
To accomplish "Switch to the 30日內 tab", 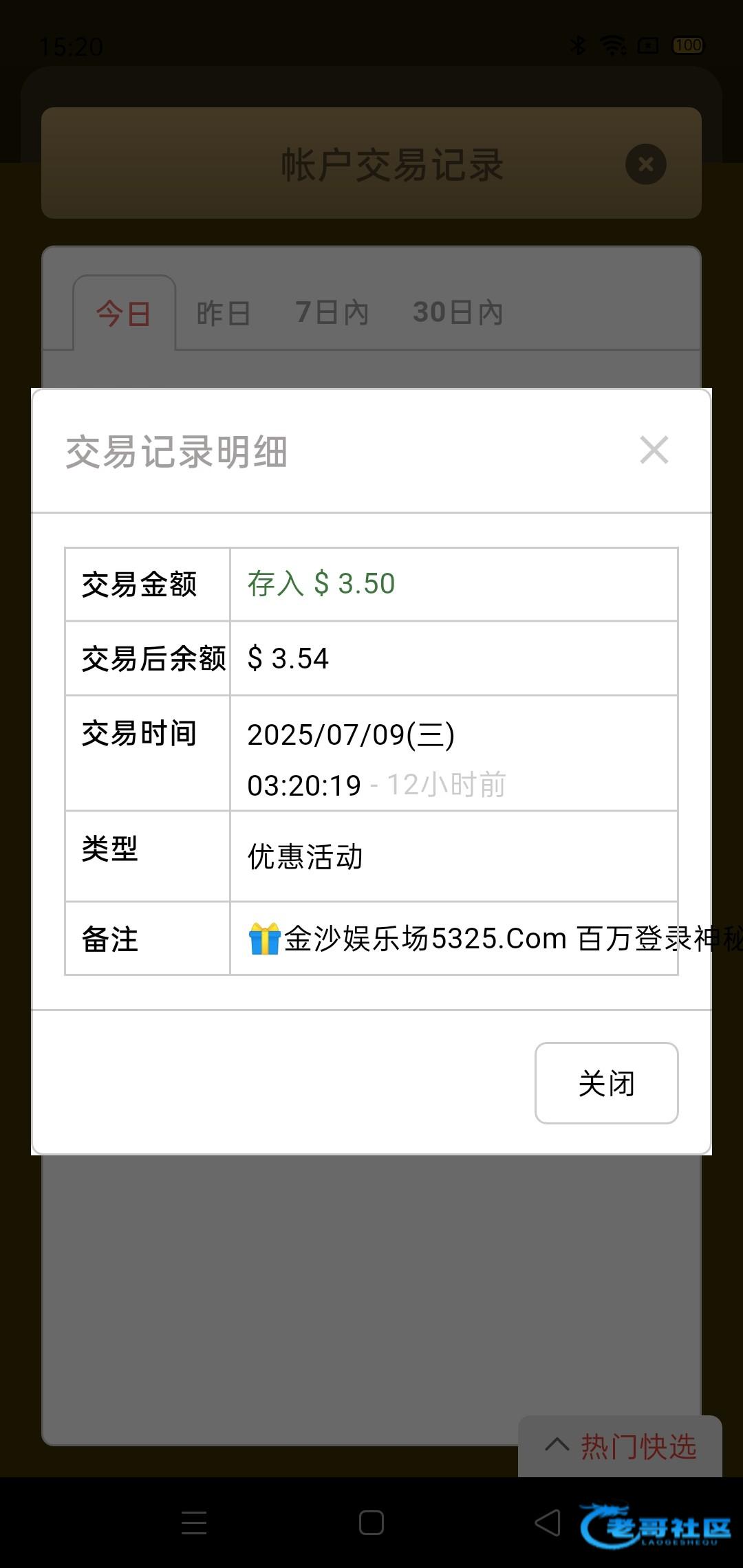I will coord(458,312).
